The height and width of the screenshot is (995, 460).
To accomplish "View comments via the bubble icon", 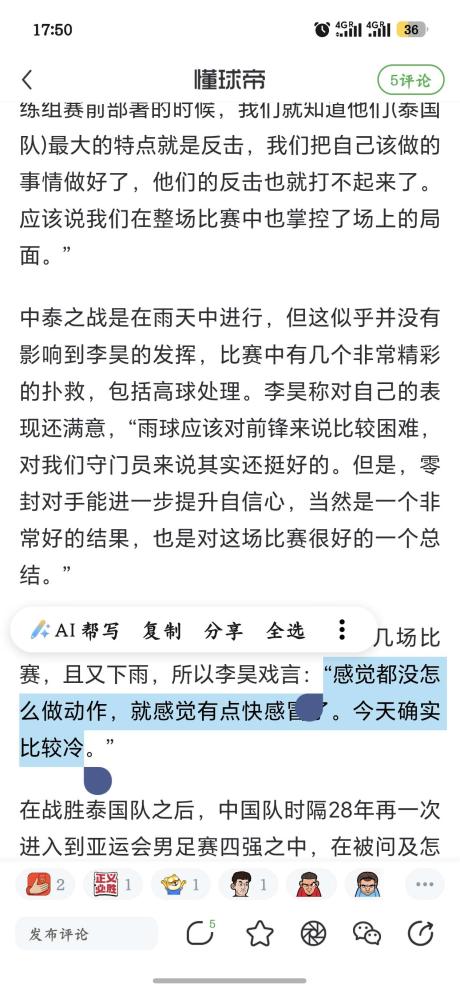I will [x=200, y=933].
